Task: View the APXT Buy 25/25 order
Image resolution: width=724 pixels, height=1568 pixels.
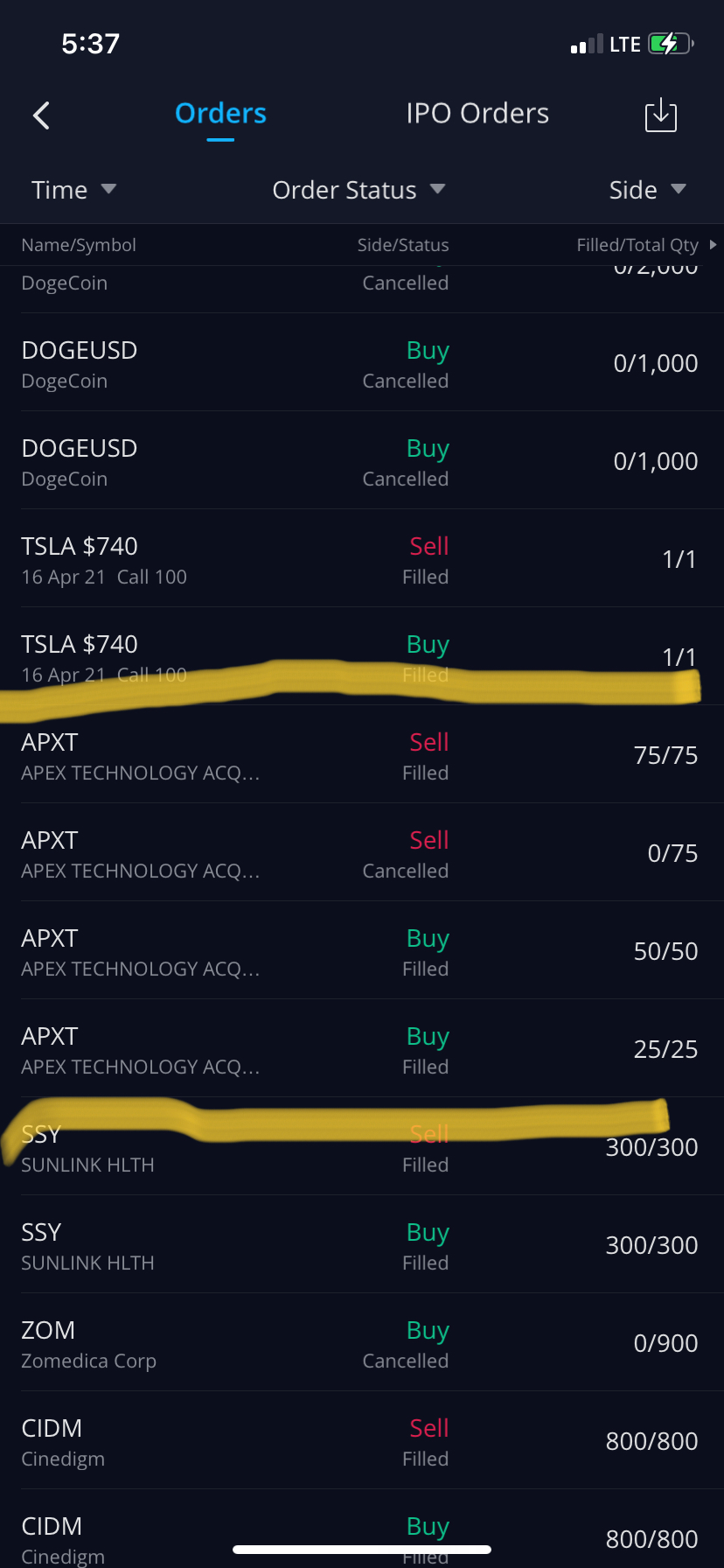Action: 362,1050
